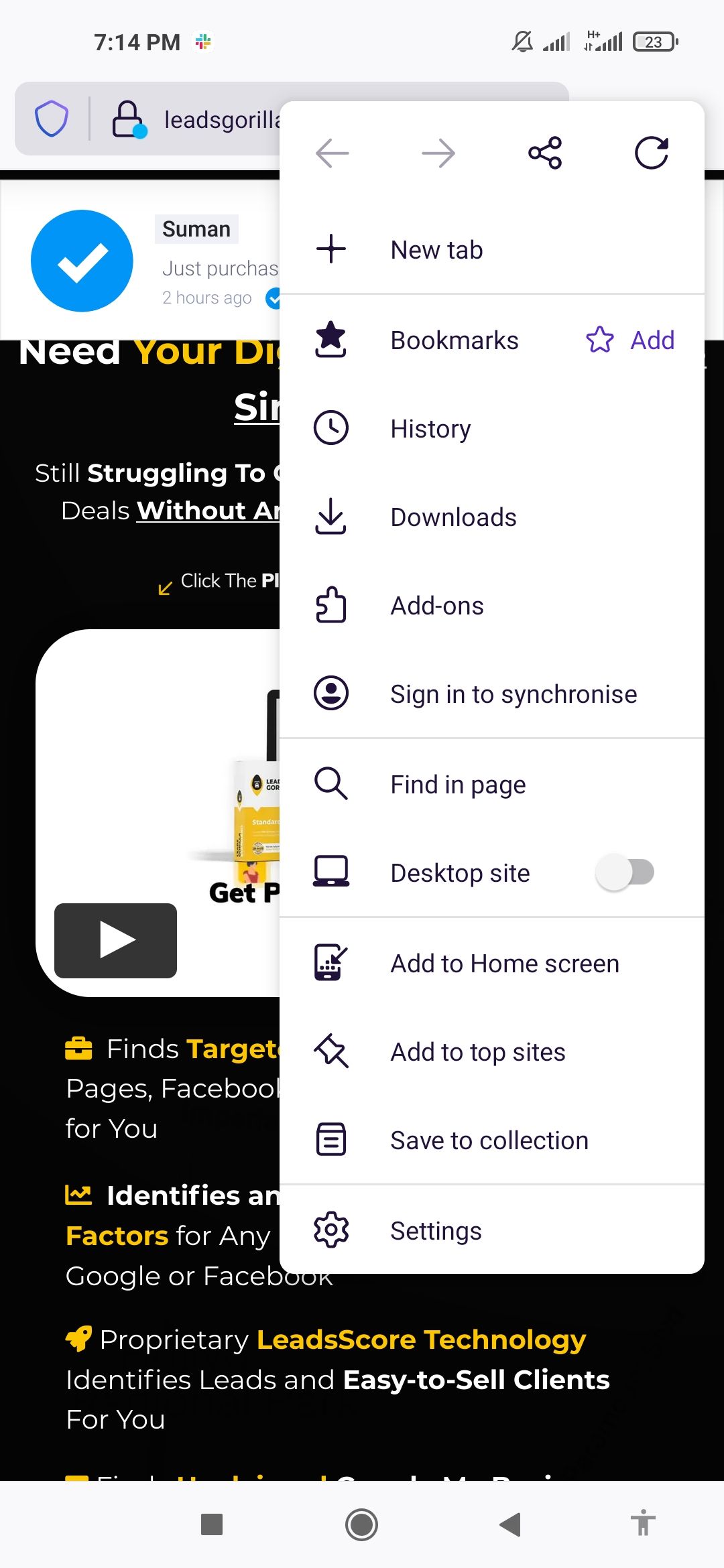This screenshot has width=724, height=1568.
Task: Open the Add-ons manager
Action: click(437, 606)
